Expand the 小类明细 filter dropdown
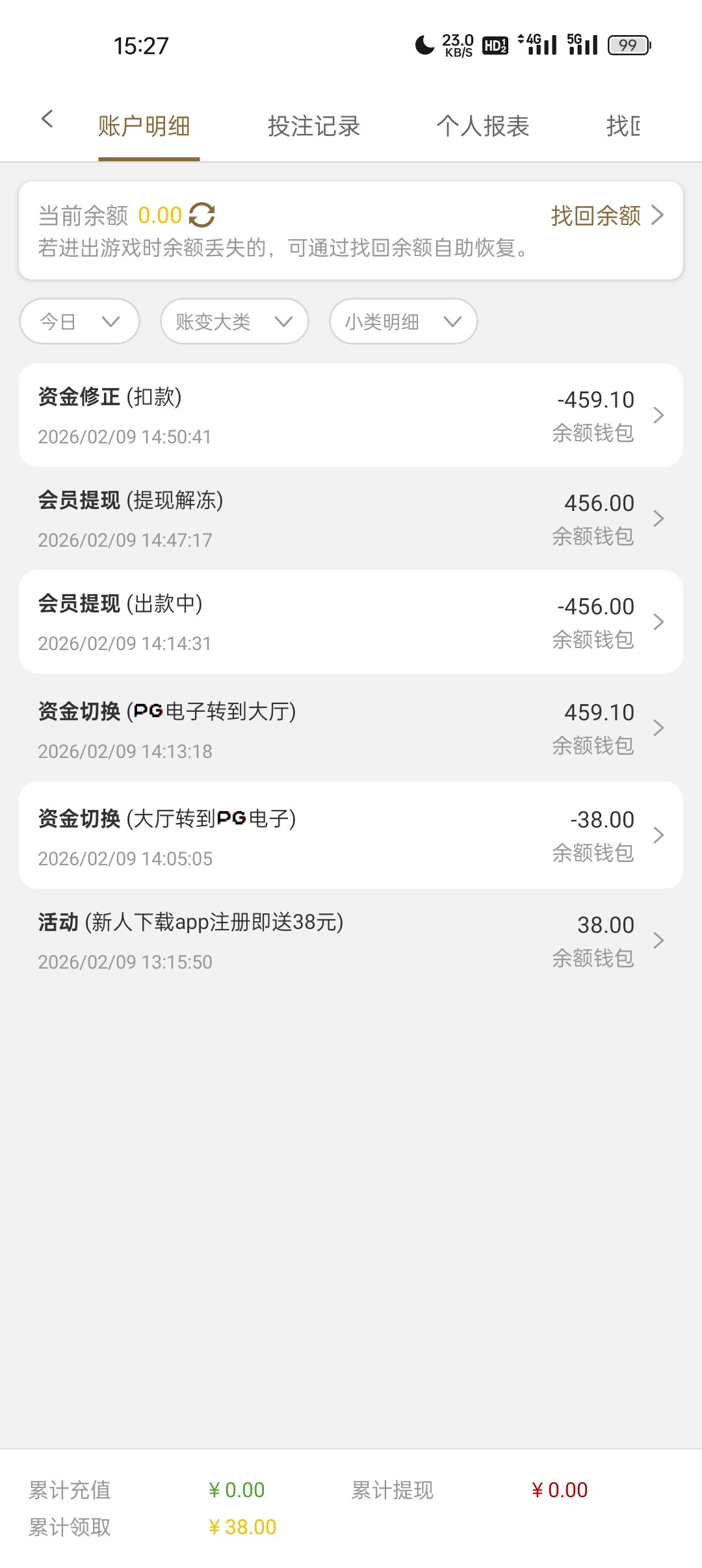The width and height of the screenshot is (702, 1568). click(403, 321)
